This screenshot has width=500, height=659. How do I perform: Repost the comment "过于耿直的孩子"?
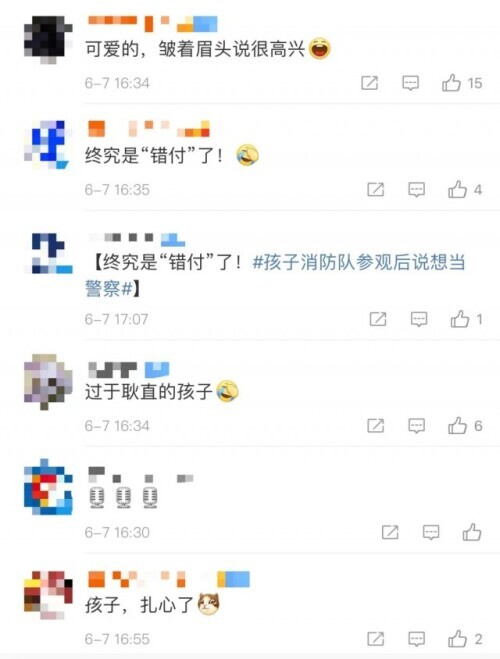click(376, 426)
